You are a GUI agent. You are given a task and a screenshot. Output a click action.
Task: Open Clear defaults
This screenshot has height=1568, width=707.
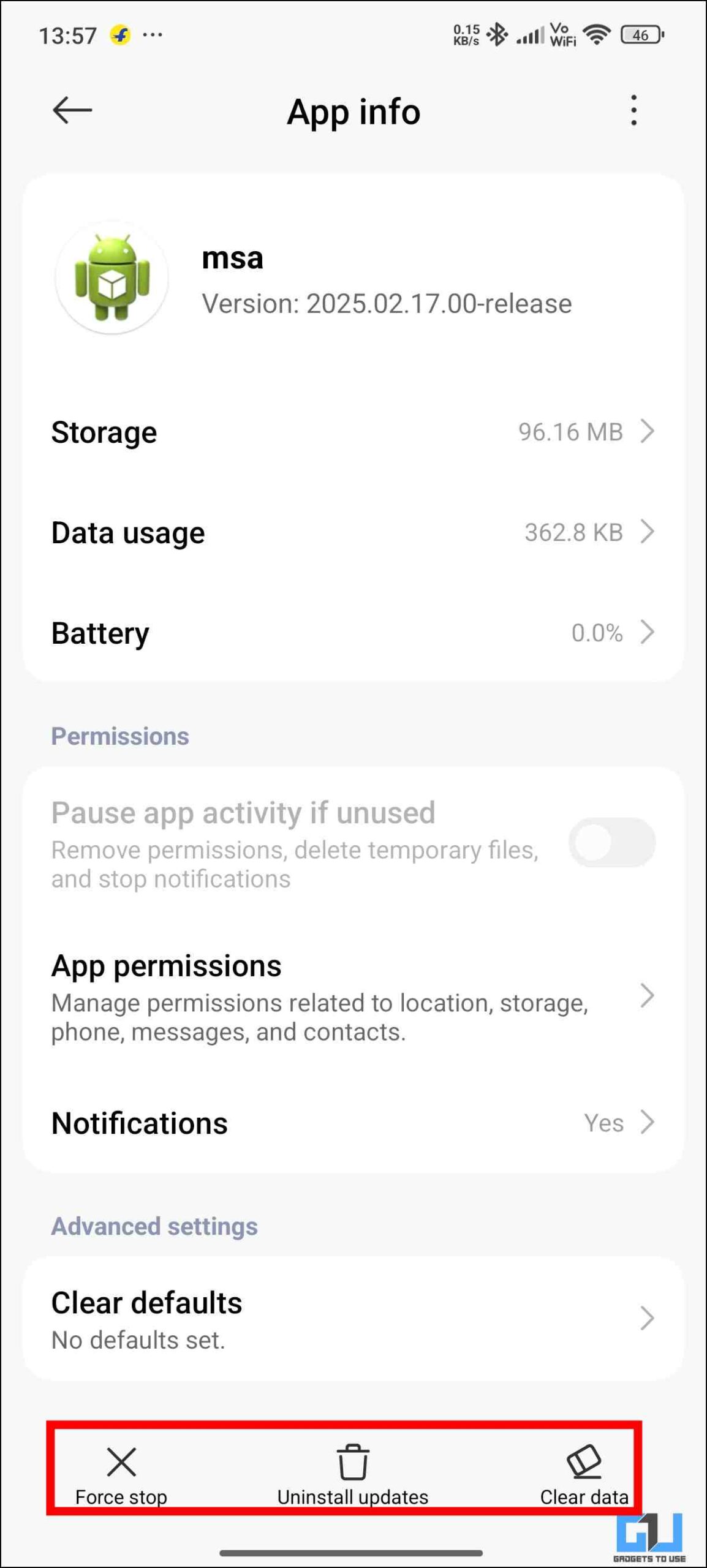pos(353,1319)
